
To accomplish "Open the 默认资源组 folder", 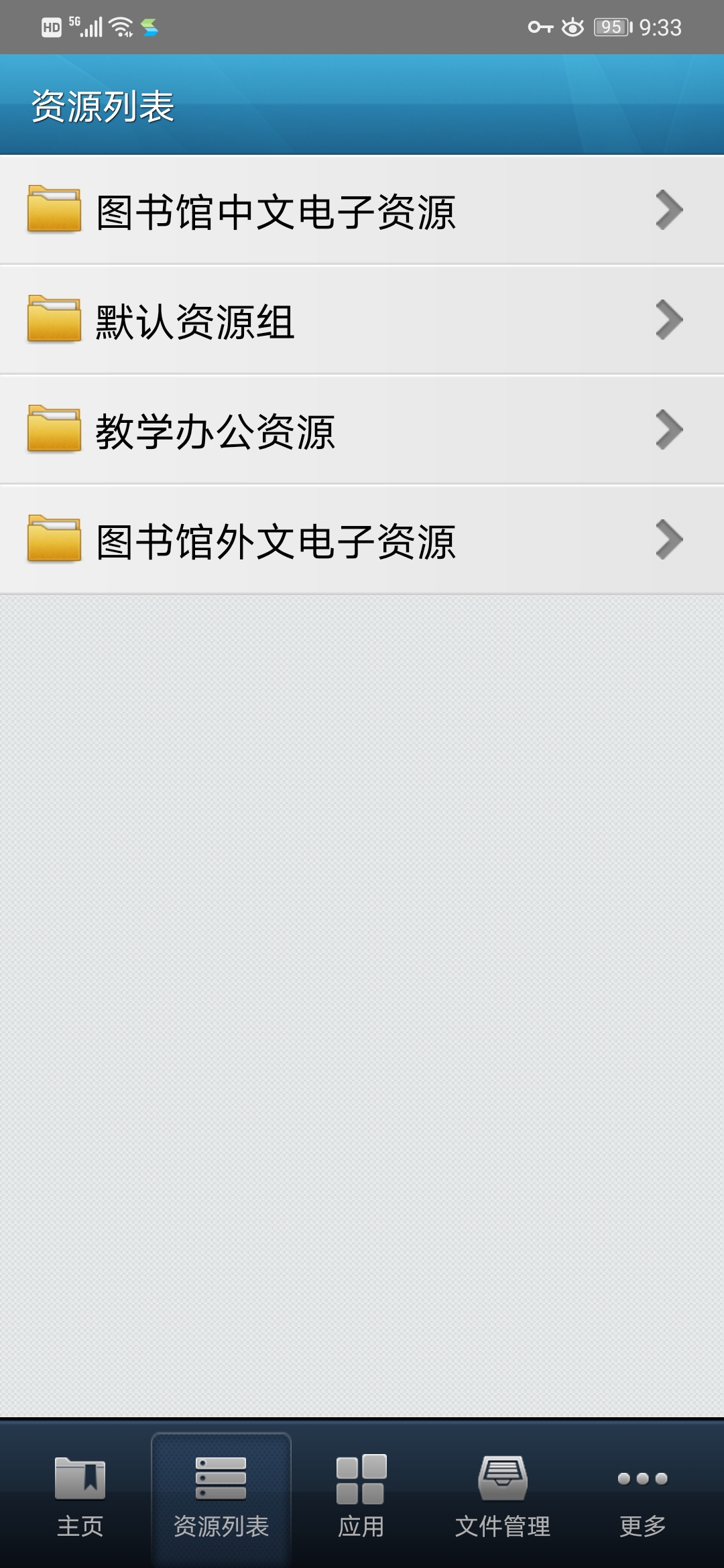I will [362, 321].
